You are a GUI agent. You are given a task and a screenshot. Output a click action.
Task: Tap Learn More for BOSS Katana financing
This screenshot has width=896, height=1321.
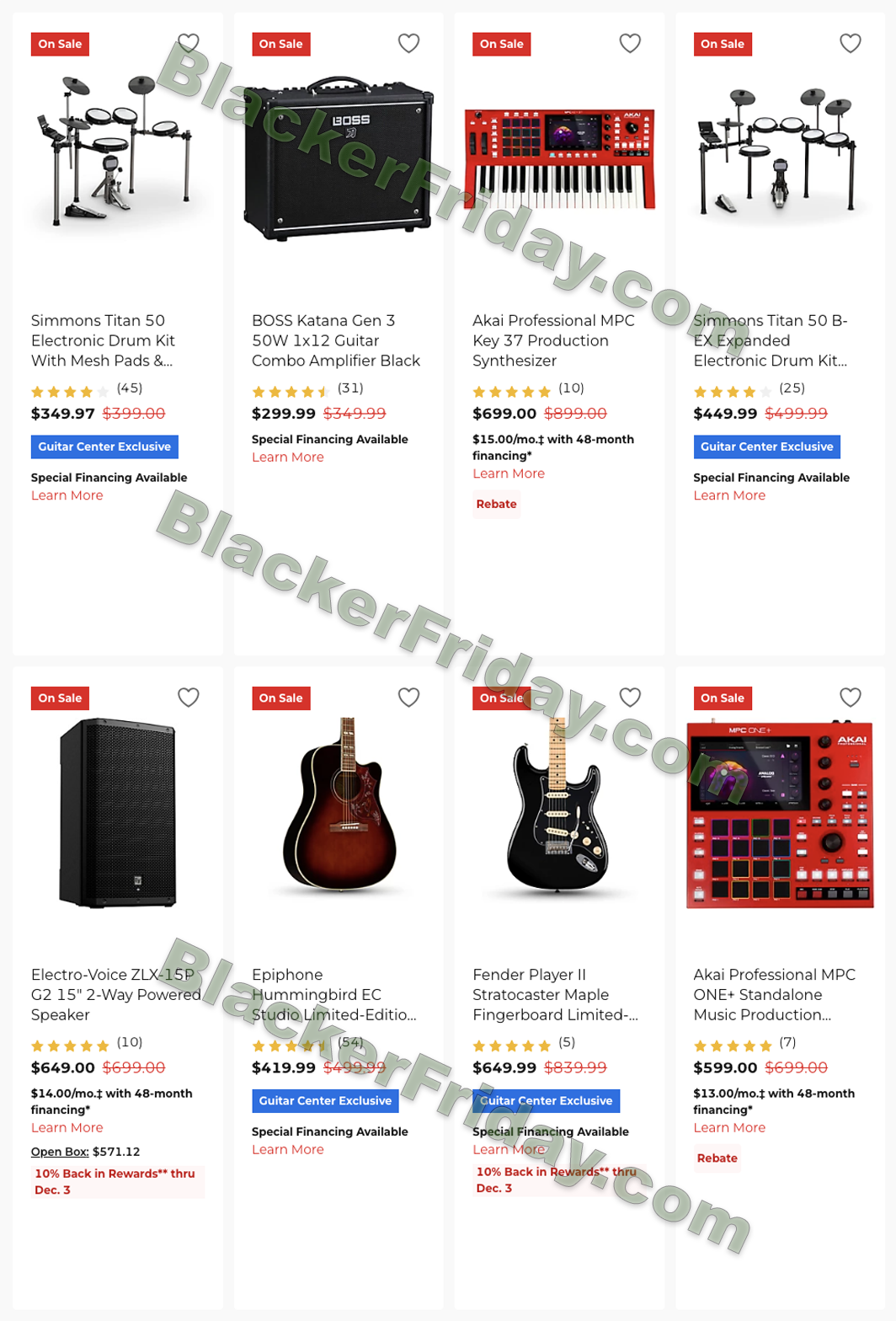(x=288, y=457)
